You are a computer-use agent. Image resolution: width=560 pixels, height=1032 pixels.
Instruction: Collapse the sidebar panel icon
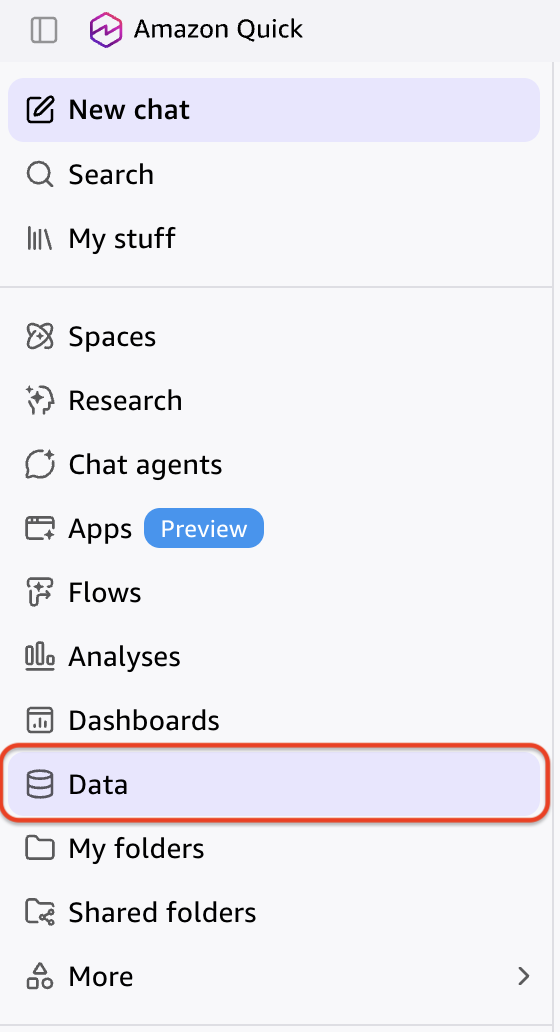44,30
